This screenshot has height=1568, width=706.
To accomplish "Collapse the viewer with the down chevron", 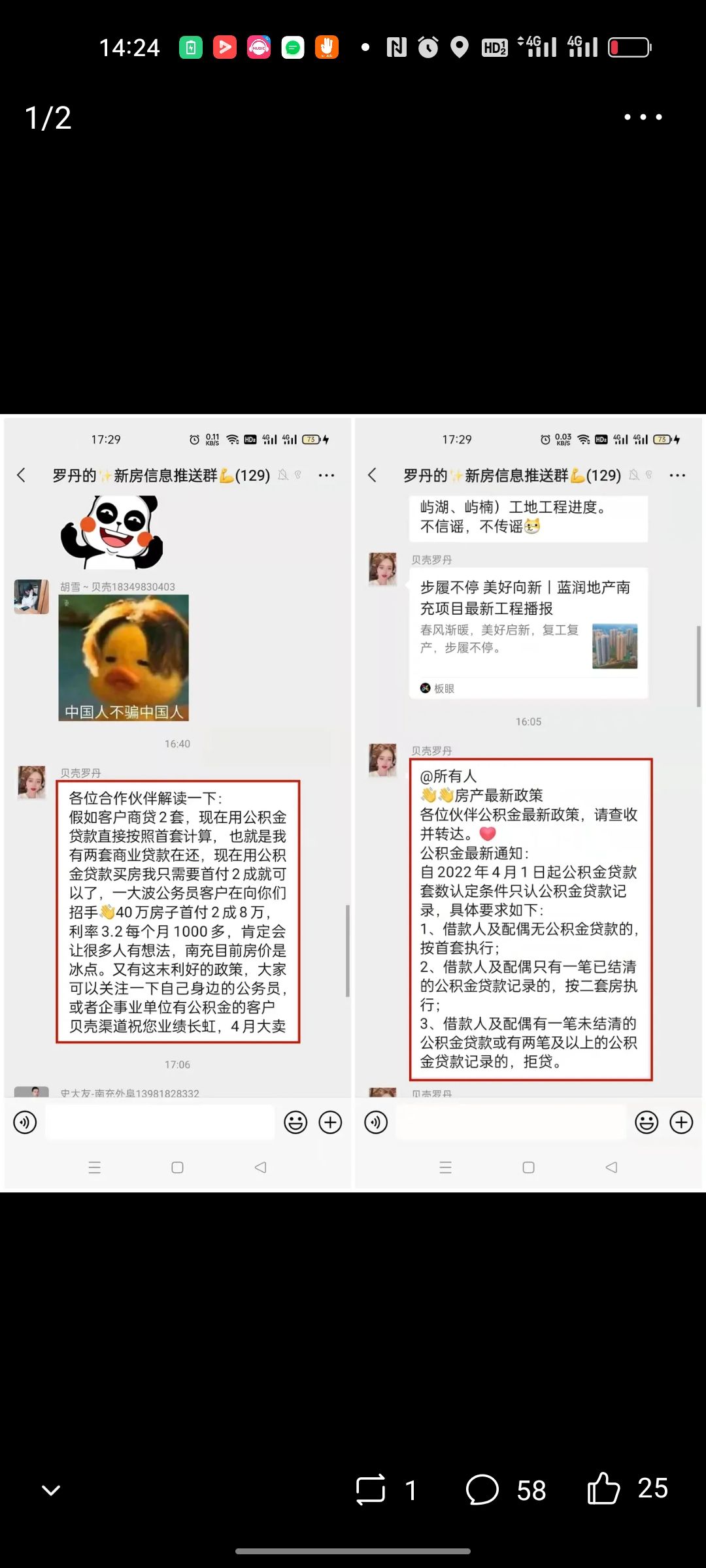I will 51,1490.
